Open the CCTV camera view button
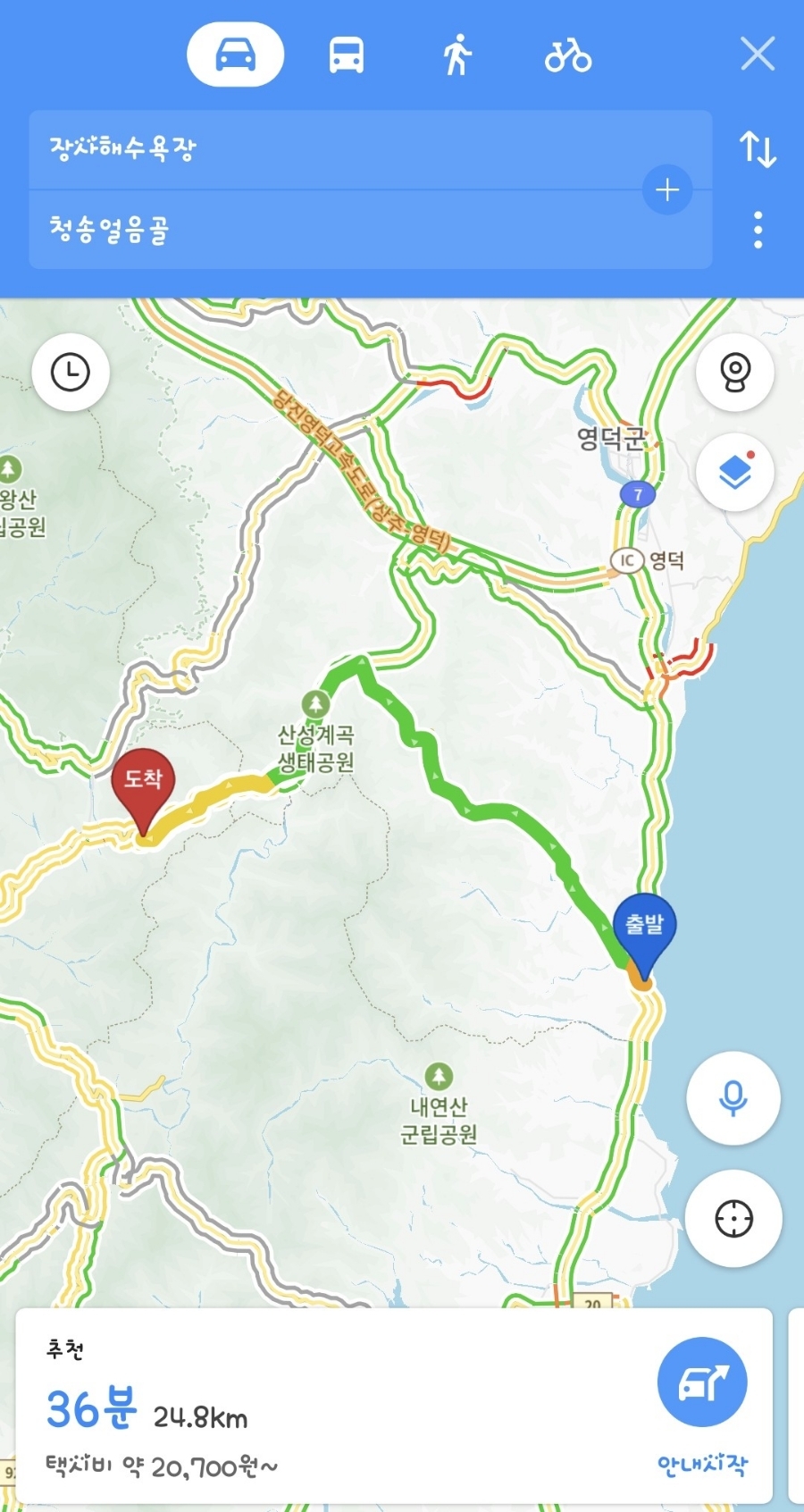Viewport: 804px width, 1512px height. point(734,372)
